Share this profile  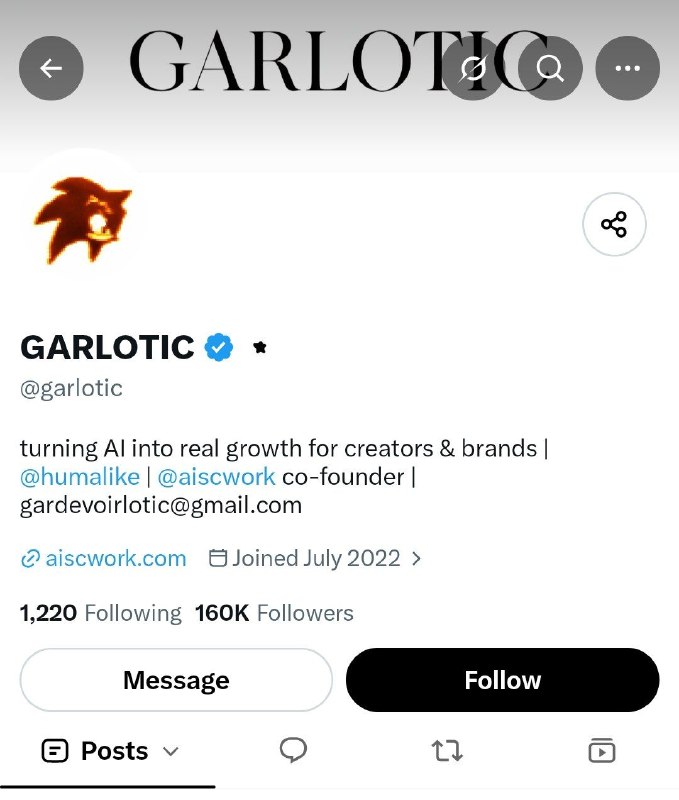(614, 224)
